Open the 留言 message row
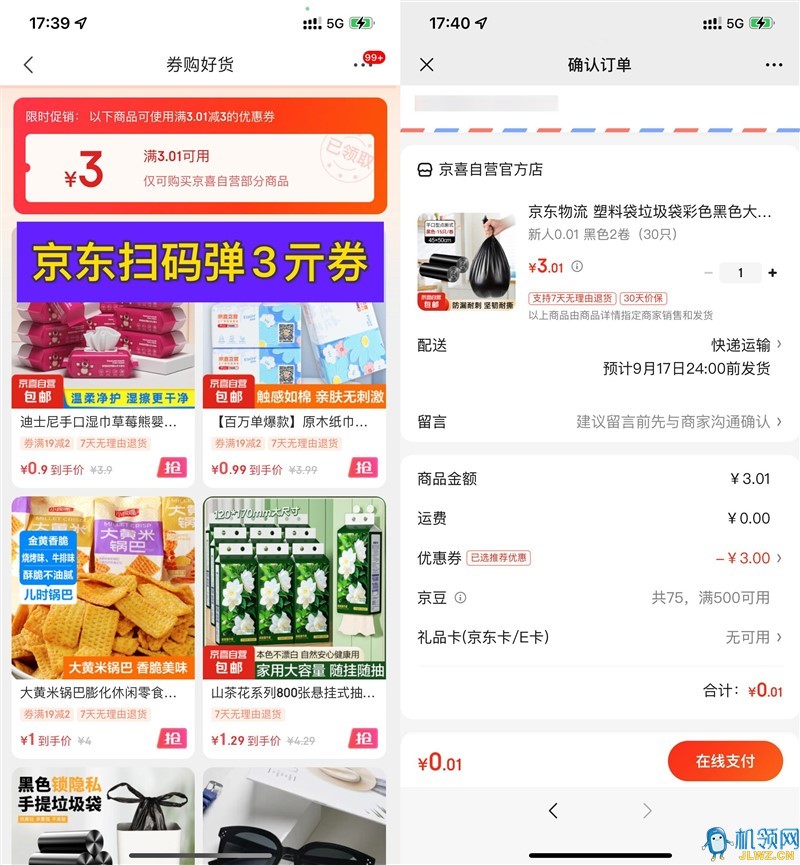The width and height of the screenshot is (800, 865). click(600, 422)
